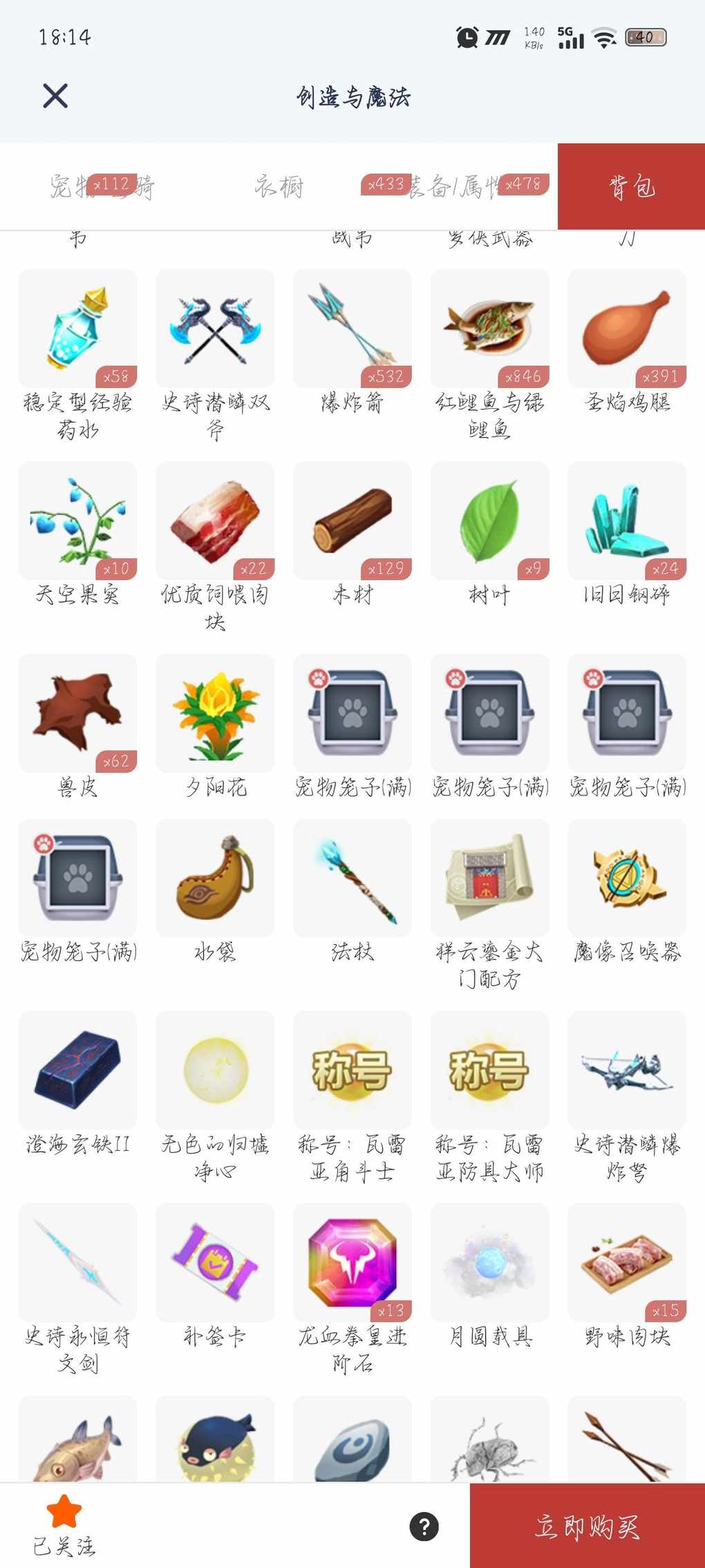Image resolution: width=705 pixels, height=1568 pixels.
Task: Select the 魔像召唤器 item
Action: click(627, 878)
